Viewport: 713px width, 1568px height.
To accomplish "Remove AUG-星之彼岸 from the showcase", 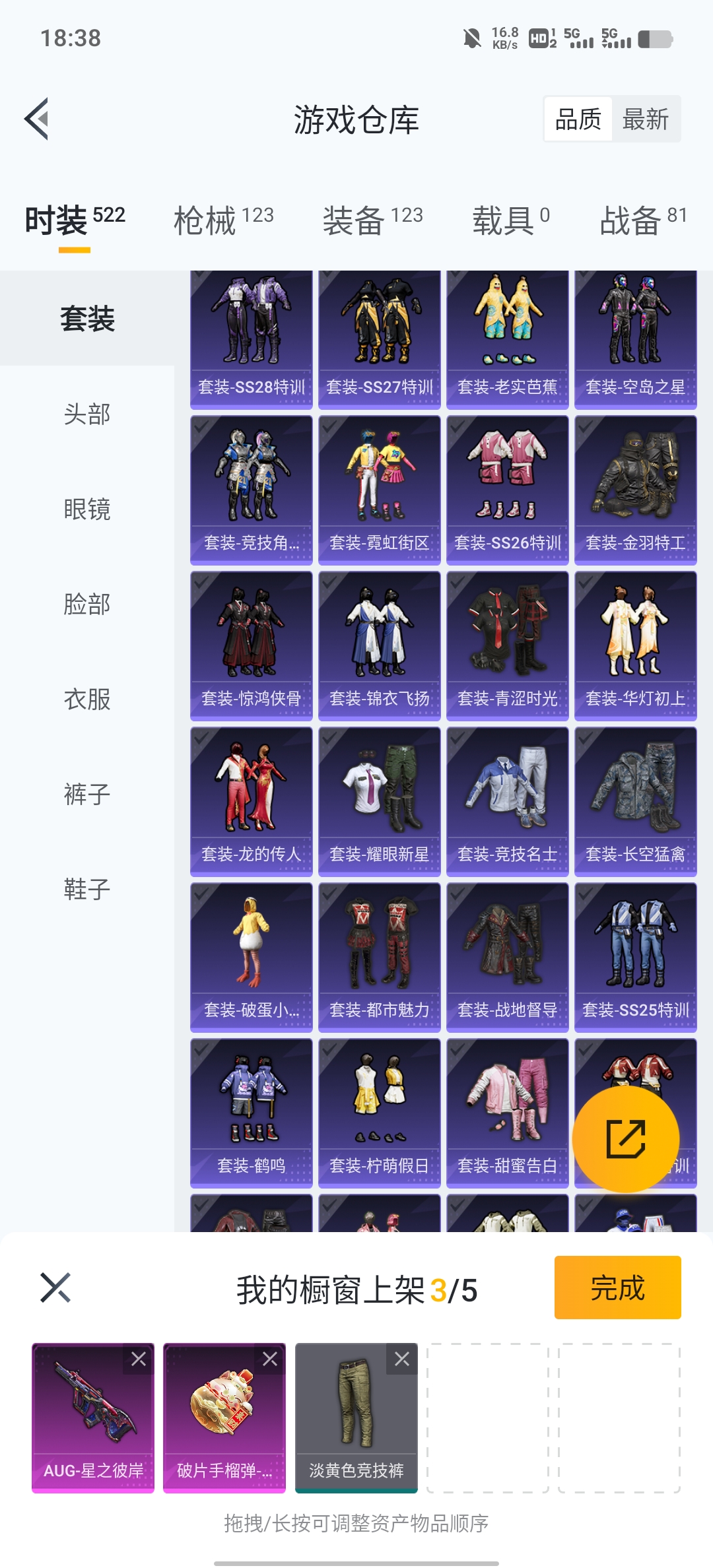I will point(139,1359).
